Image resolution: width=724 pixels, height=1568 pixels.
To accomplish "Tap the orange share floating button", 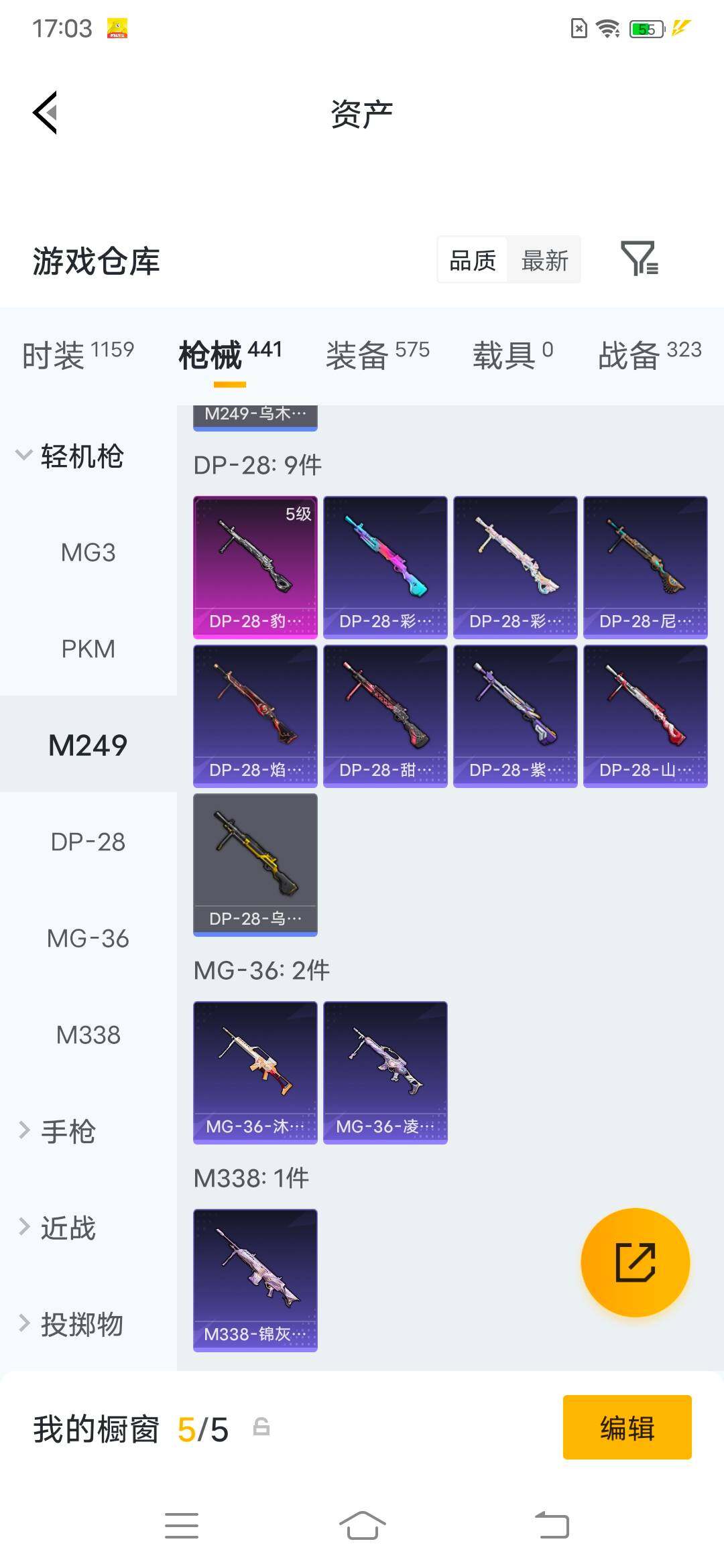I will point(635,1262).
